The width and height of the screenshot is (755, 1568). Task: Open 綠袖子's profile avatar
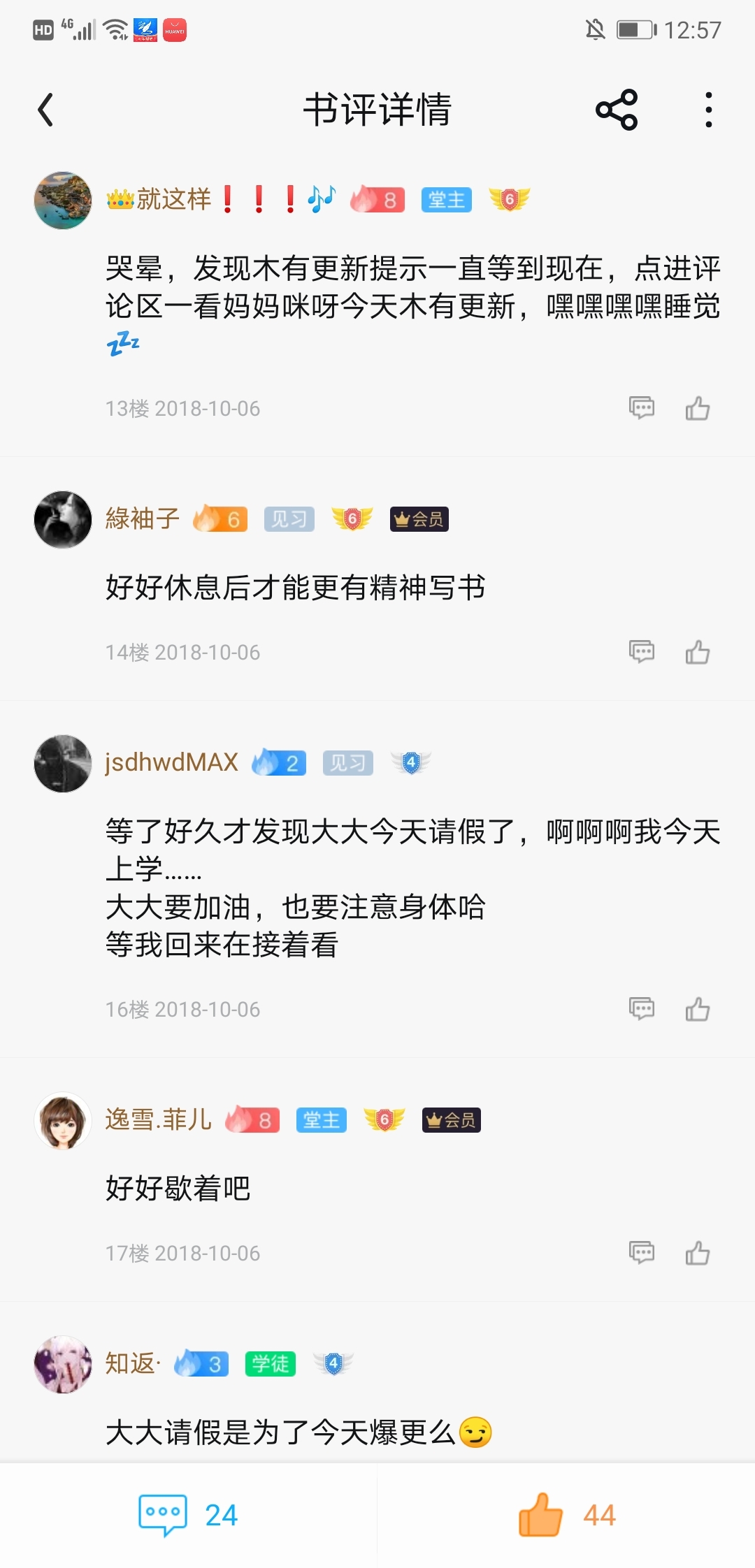click(x=63, y=519)
